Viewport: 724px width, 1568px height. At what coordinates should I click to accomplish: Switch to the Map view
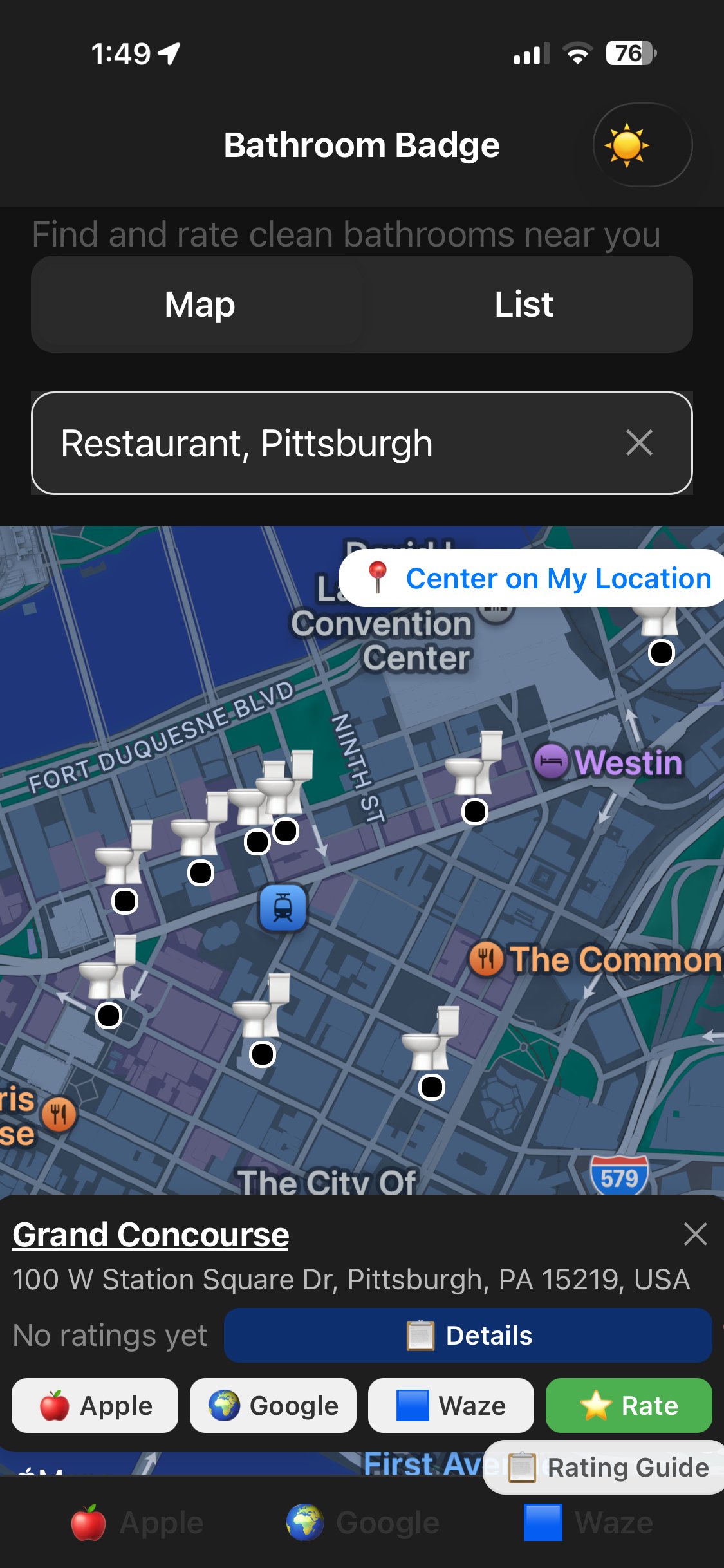click(200, 304)
